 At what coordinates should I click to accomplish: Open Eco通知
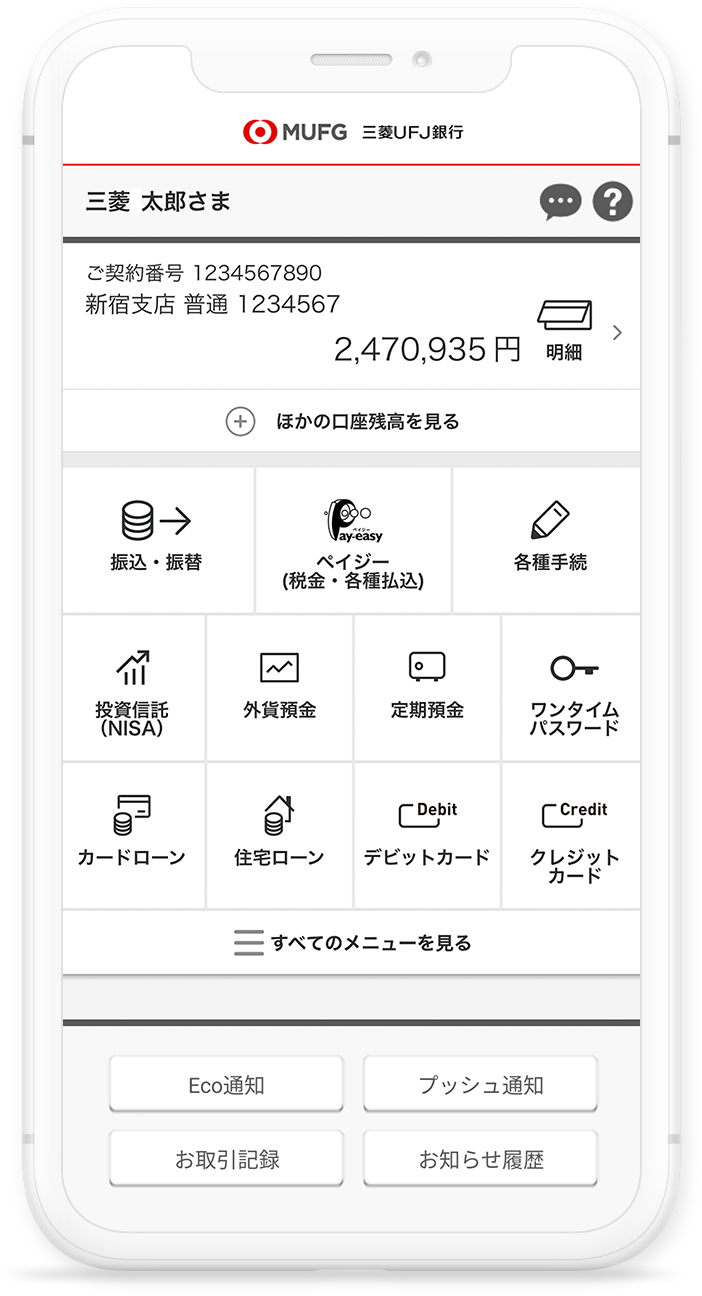pyautogui.click(x=226, y=1084)
